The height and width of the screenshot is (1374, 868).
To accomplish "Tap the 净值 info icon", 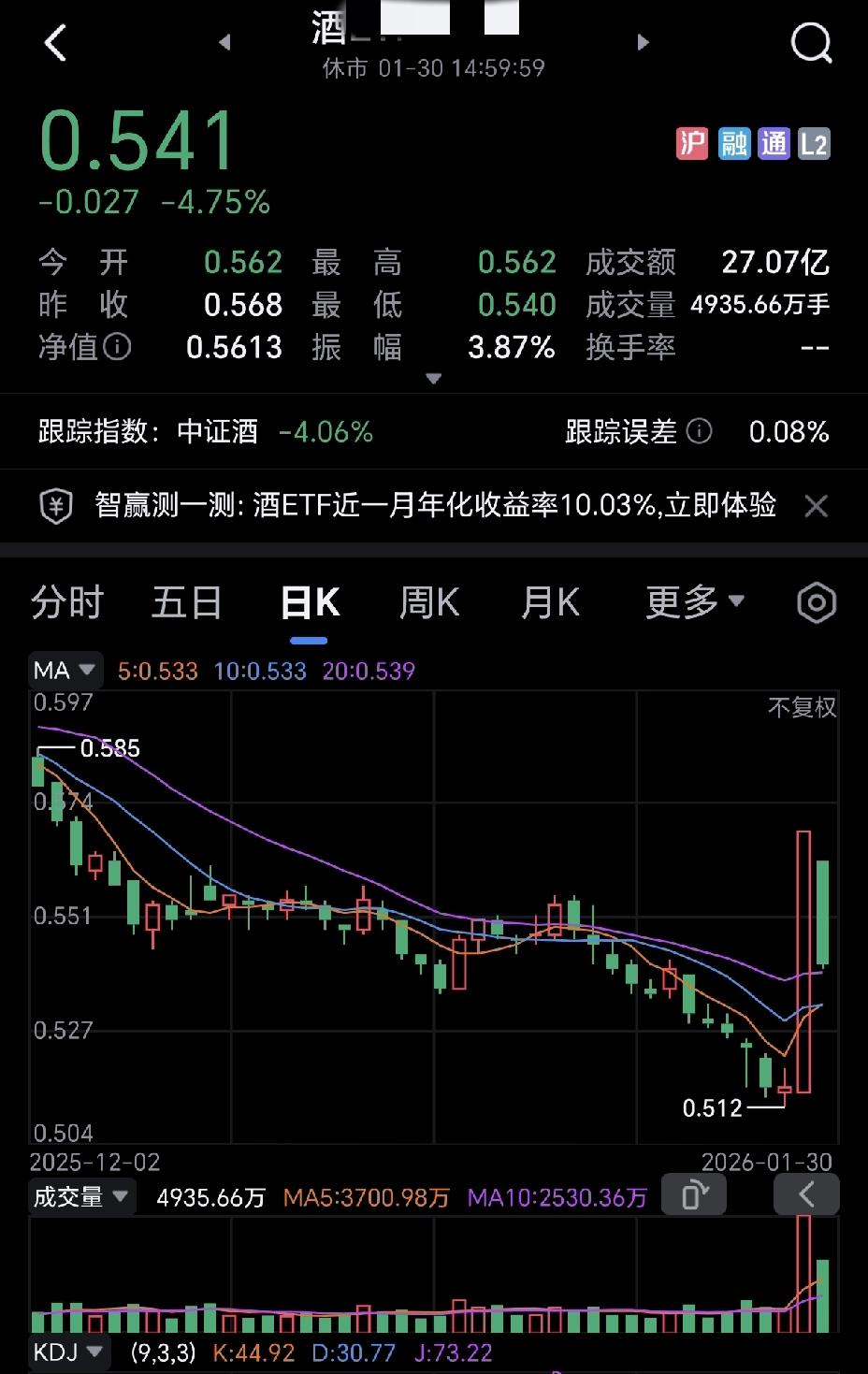I will click(117, 348).
